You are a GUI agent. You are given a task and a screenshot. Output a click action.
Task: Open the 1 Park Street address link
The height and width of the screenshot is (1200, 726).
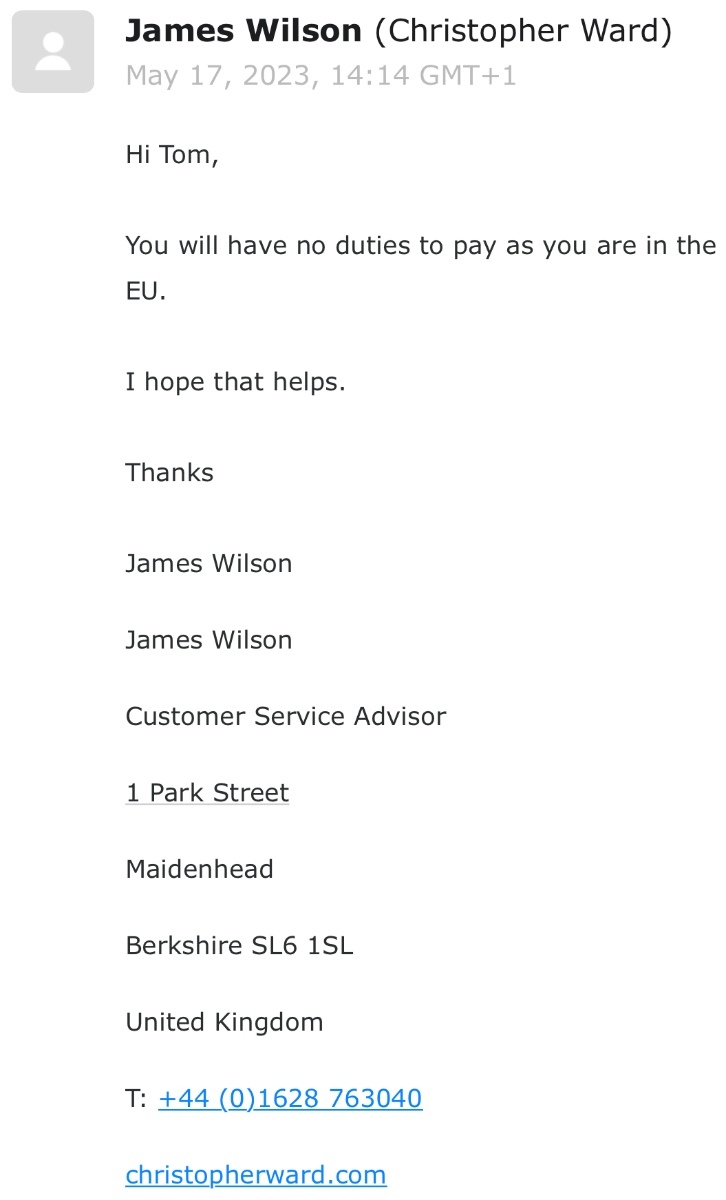[x=207, y=793]
